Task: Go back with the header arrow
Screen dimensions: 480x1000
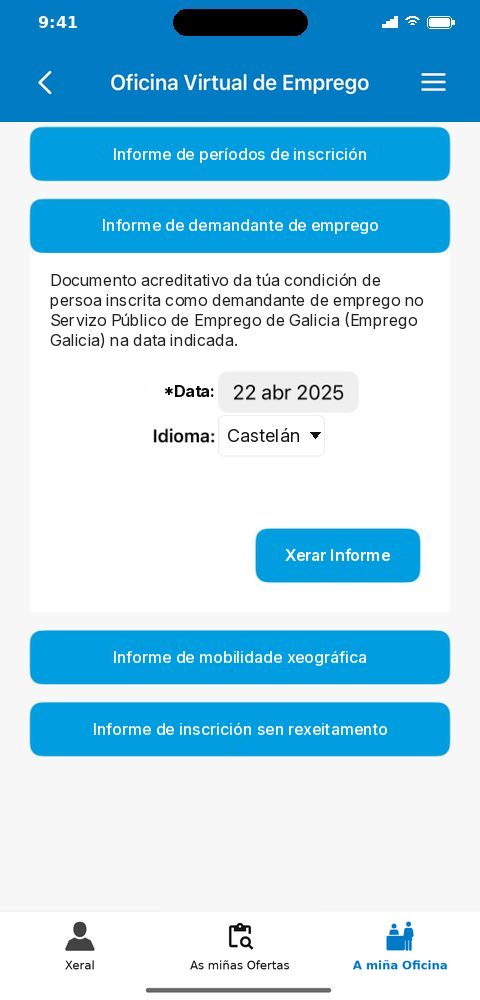Action: coord(45,83)
